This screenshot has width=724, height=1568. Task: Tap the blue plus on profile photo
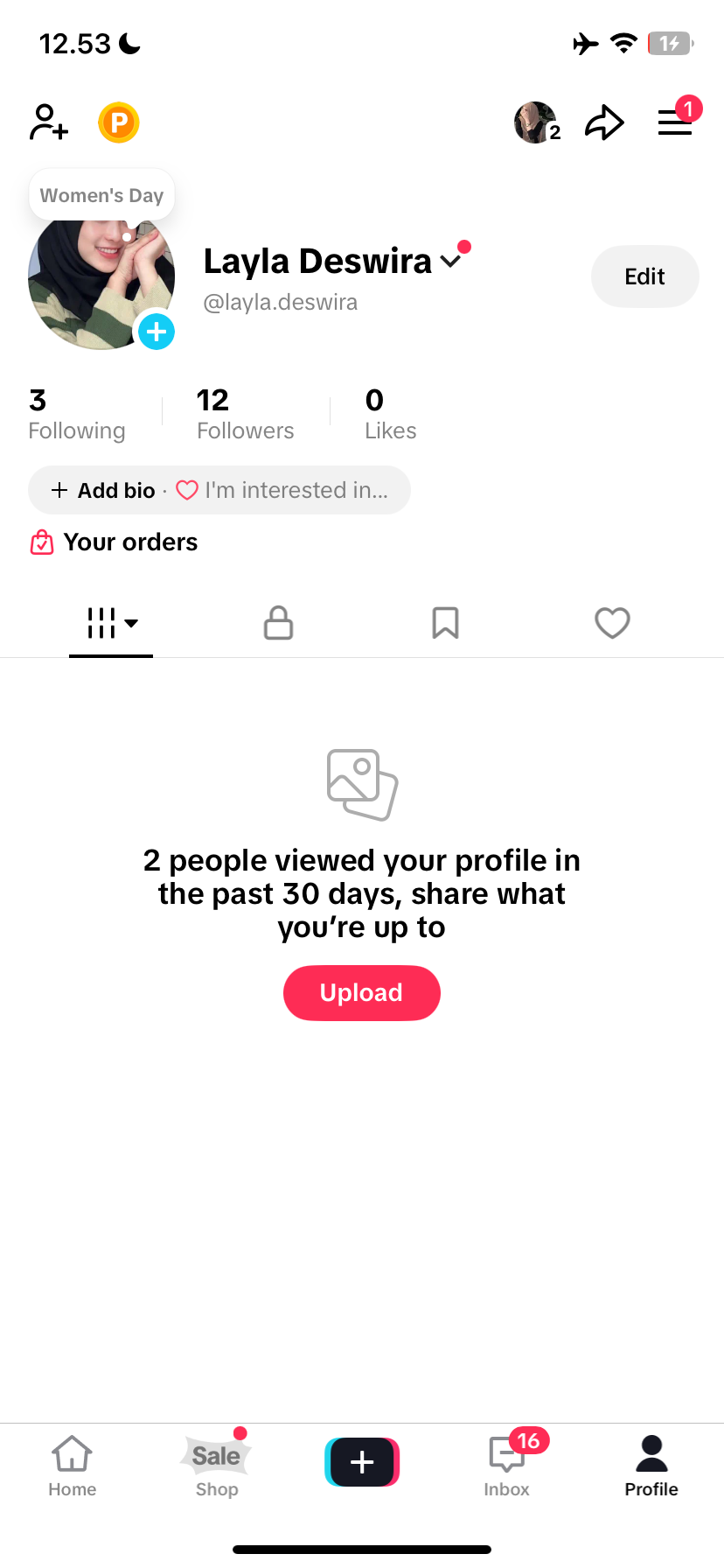(157, 332)
